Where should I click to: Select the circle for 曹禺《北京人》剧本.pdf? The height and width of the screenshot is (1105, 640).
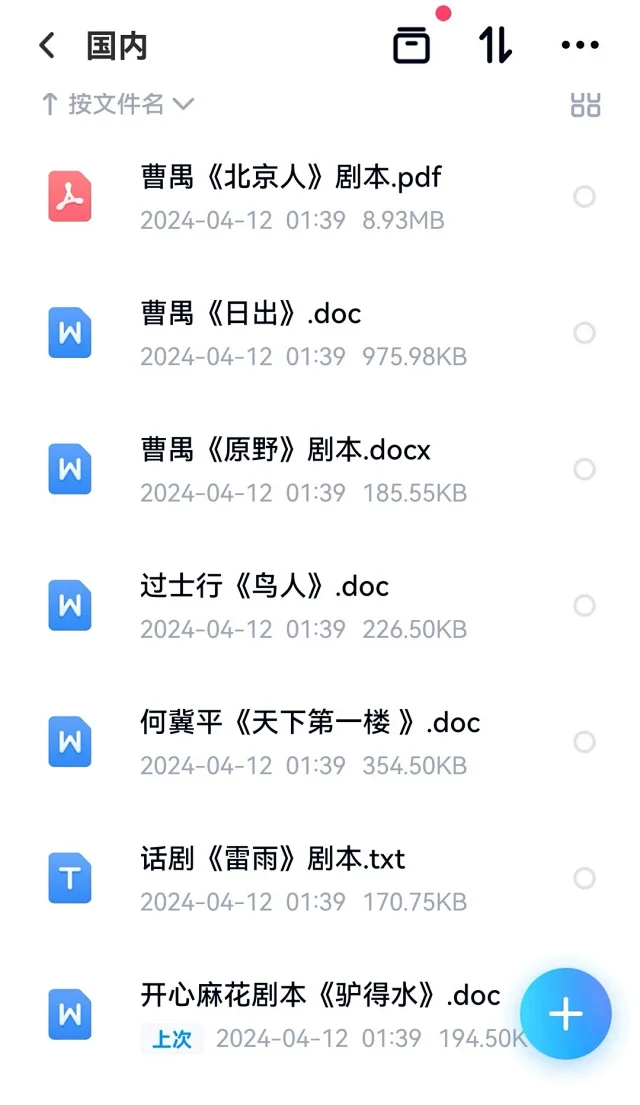(584, 197)
